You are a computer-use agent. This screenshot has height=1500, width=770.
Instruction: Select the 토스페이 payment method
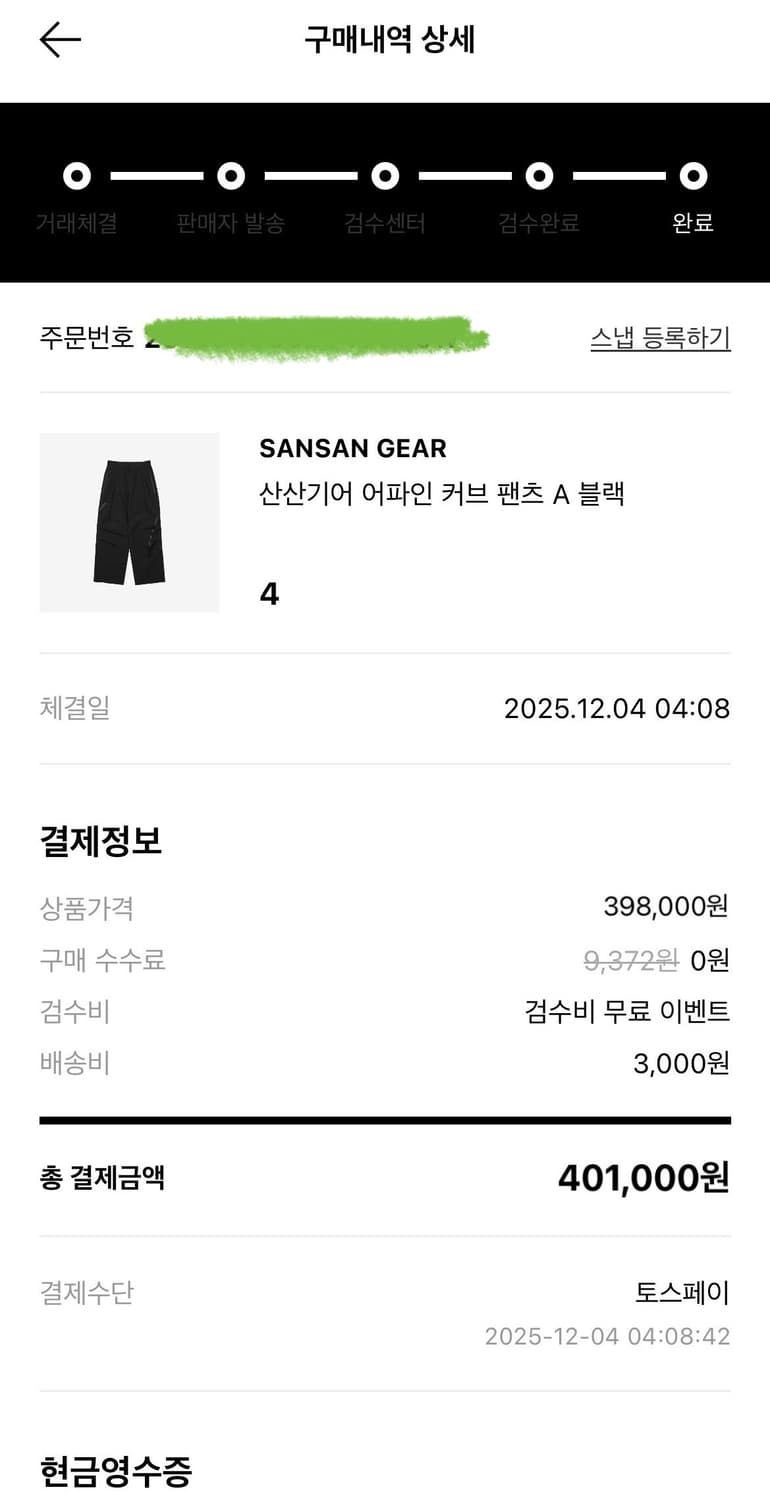[680, 1292]
